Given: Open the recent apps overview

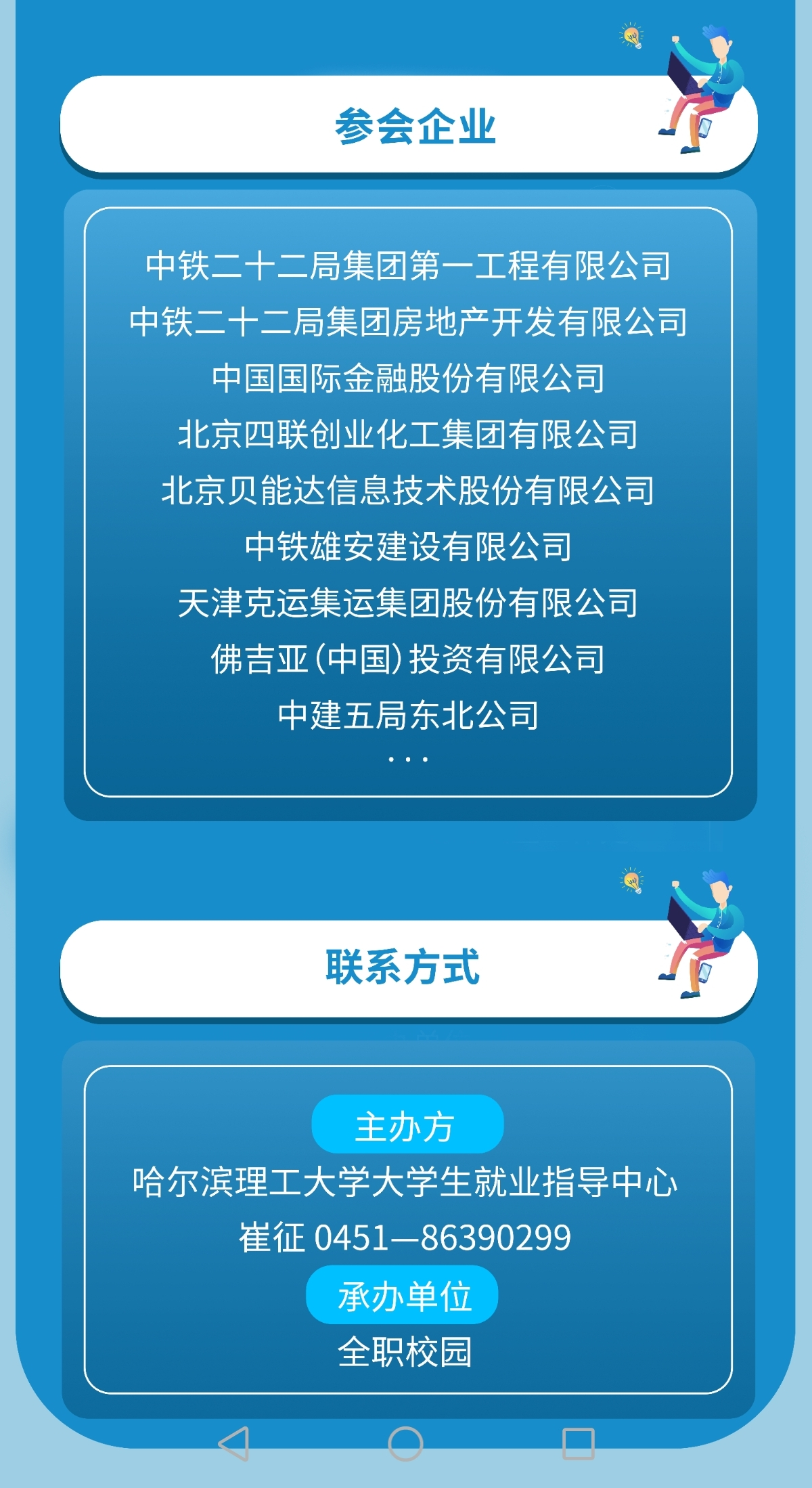Looking at the screenshot, I should pyautogui.click(x=579, y=1443).
